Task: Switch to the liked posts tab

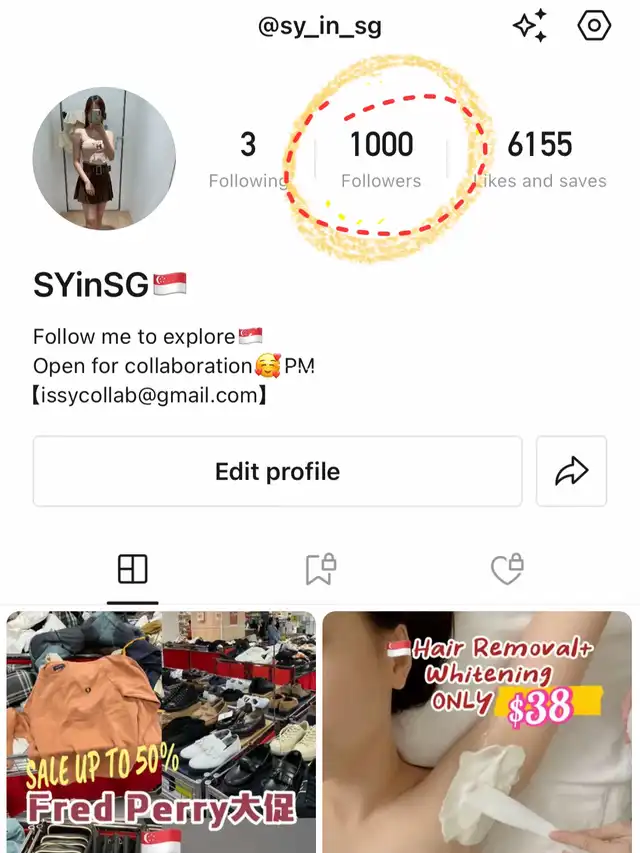Action: click(x=507, y=570)
